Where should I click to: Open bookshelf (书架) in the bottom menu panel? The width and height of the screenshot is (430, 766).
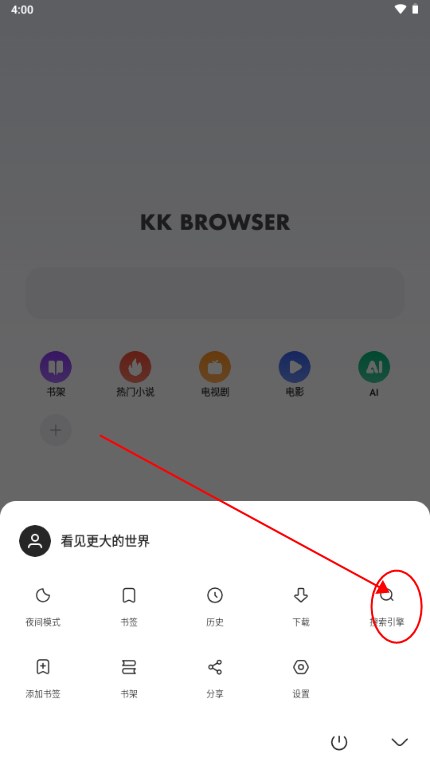point(129,678)
